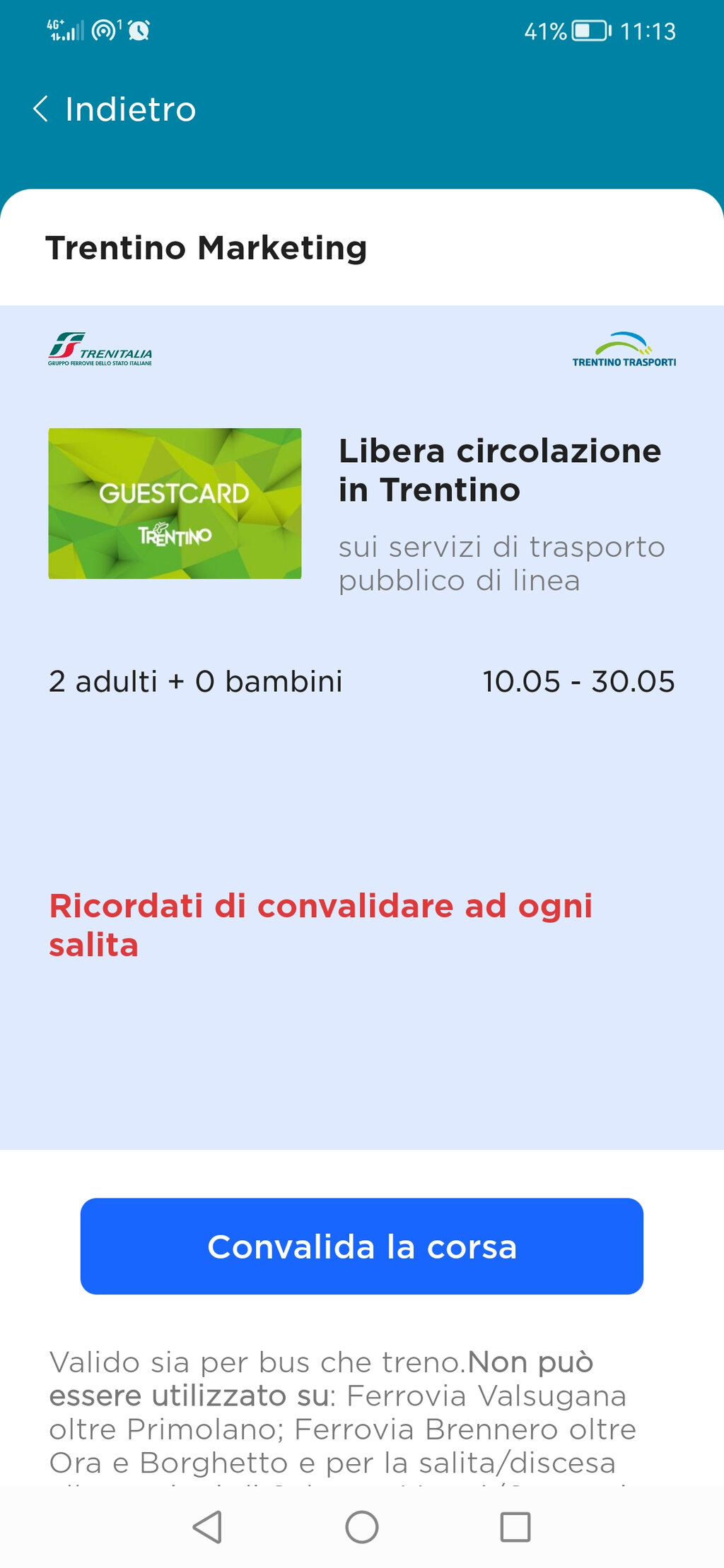Tap the validity dates 10.05 - 30.05
The height and width of the screenshot is (1568, 724).
580,681
